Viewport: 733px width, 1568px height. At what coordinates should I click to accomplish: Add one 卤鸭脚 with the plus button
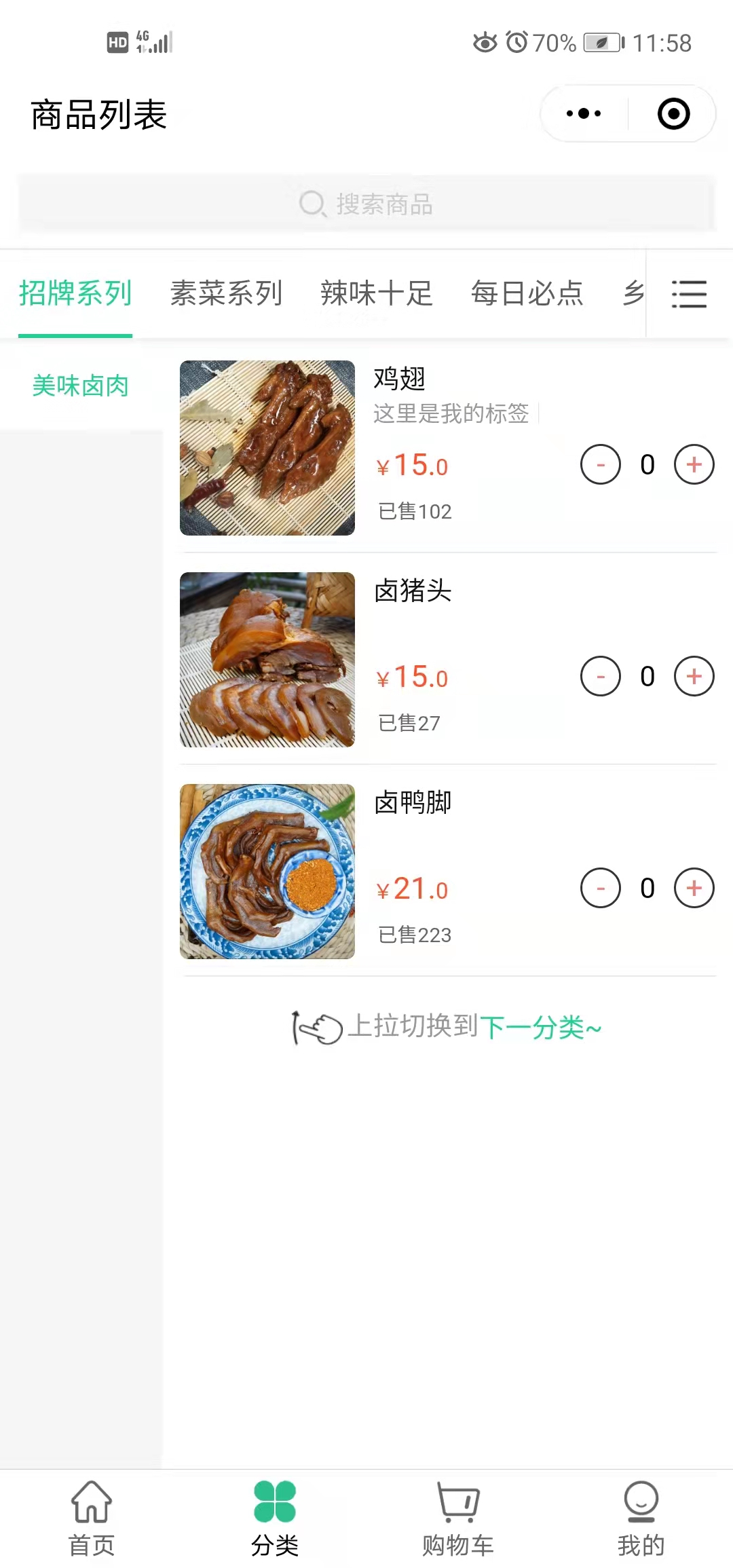[x=694, y=889]
